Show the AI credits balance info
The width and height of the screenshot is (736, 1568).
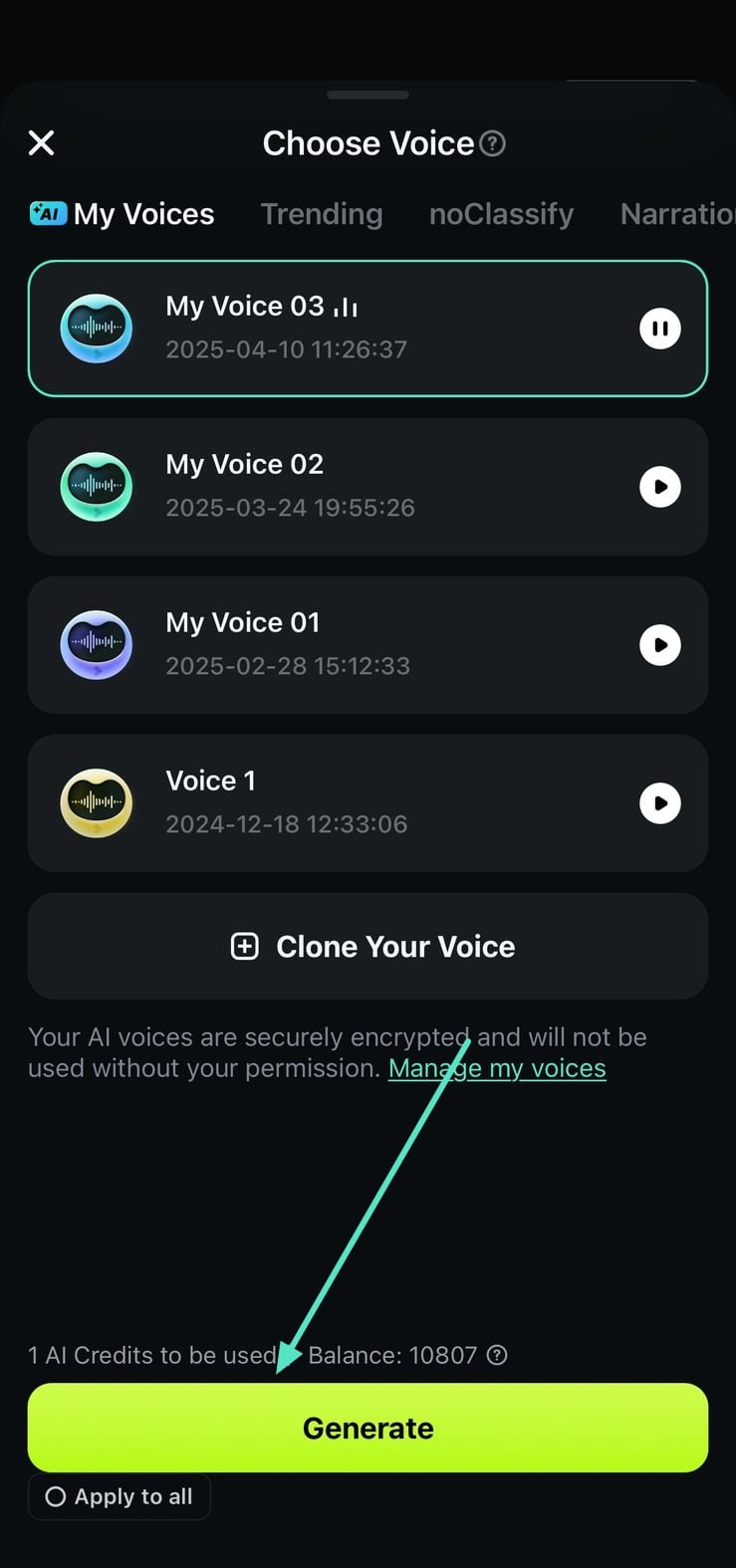click(x=497, y=1355)
